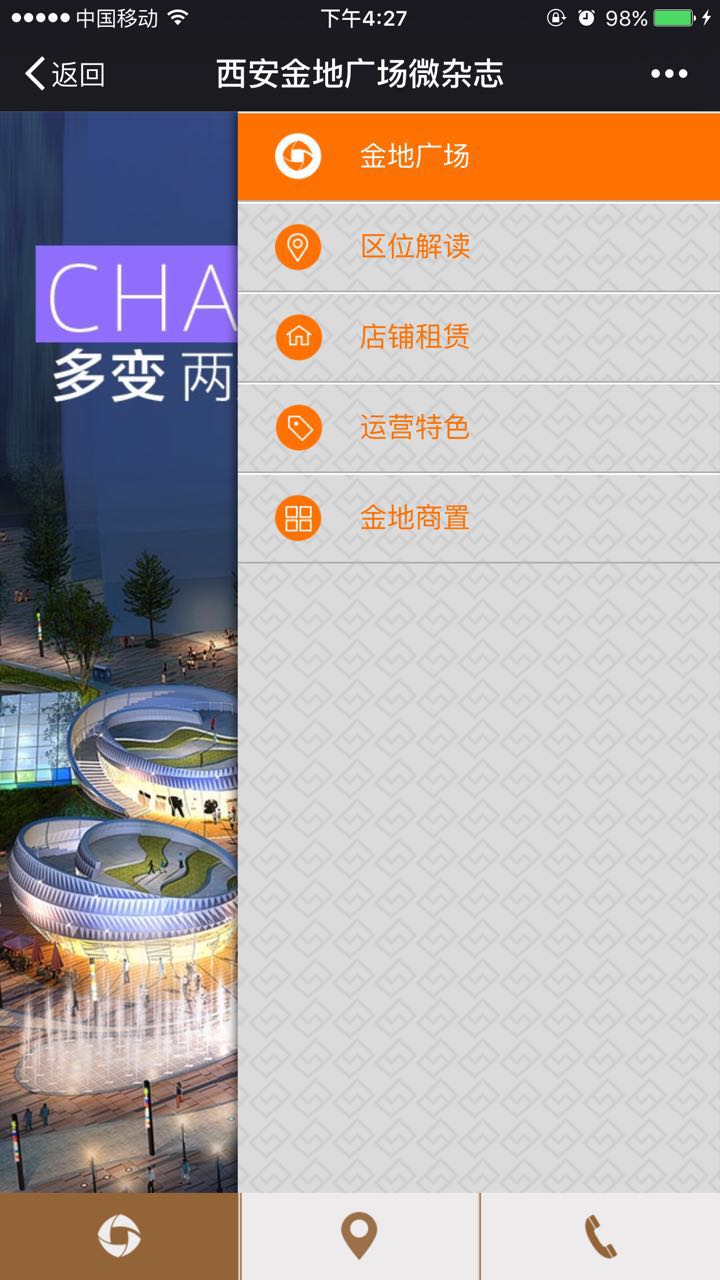Open the location pin in the bottom bar
The image size is (720, 1280).
(359, 1237)
